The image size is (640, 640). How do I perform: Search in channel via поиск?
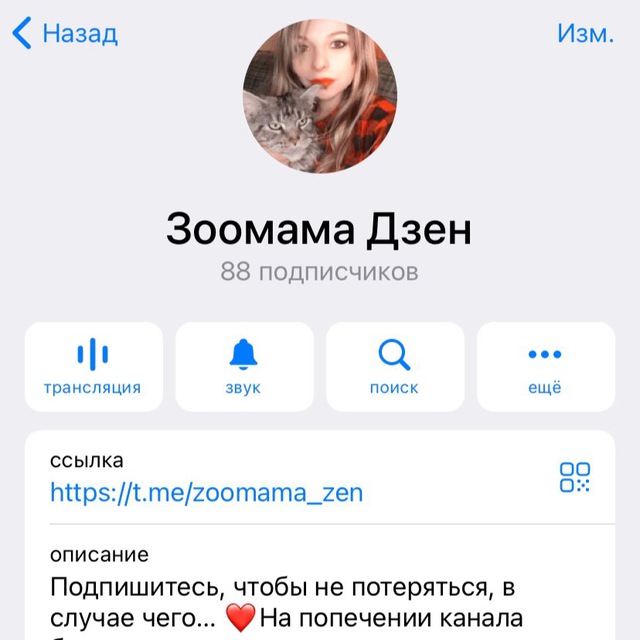click(x=394, y=366)
